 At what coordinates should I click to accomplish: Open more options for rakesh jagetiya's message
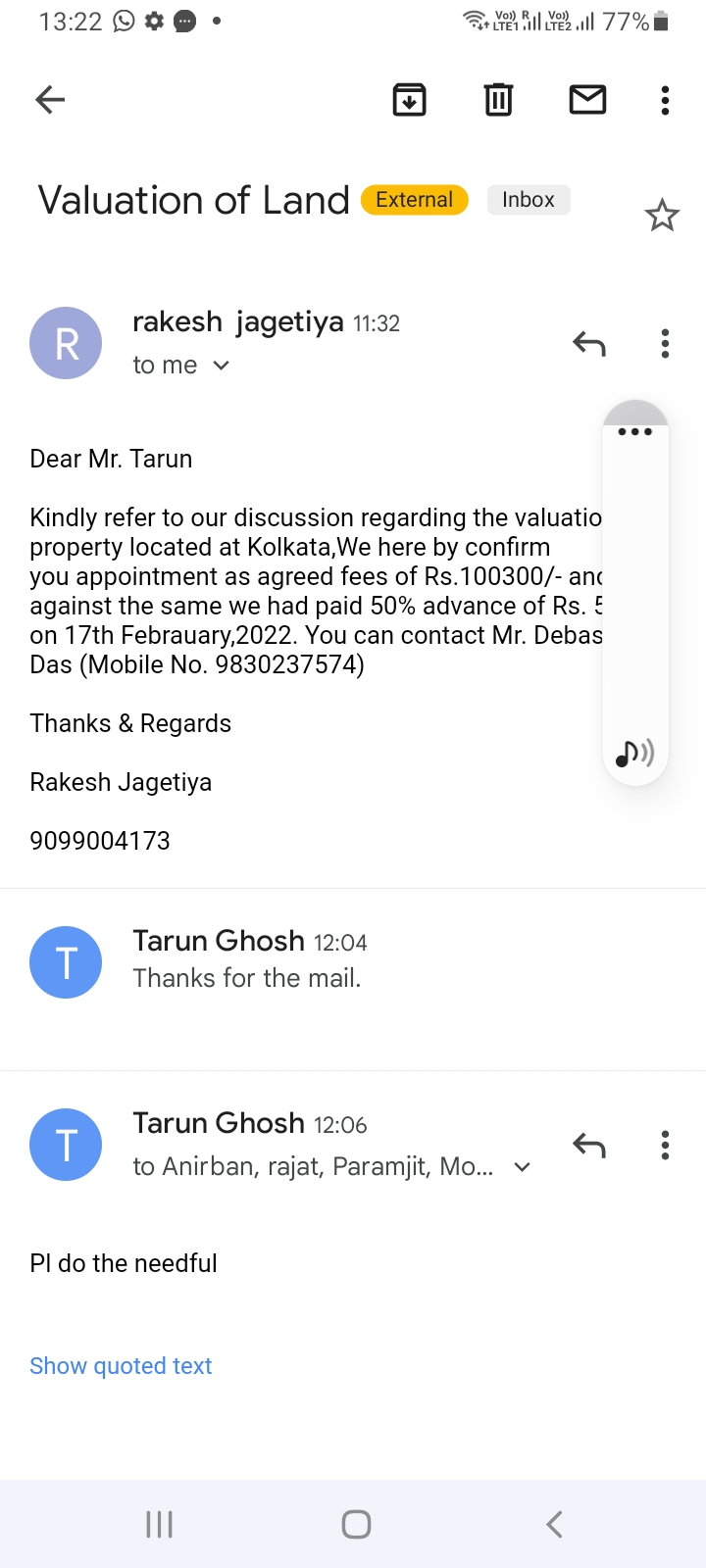[665, 344]
